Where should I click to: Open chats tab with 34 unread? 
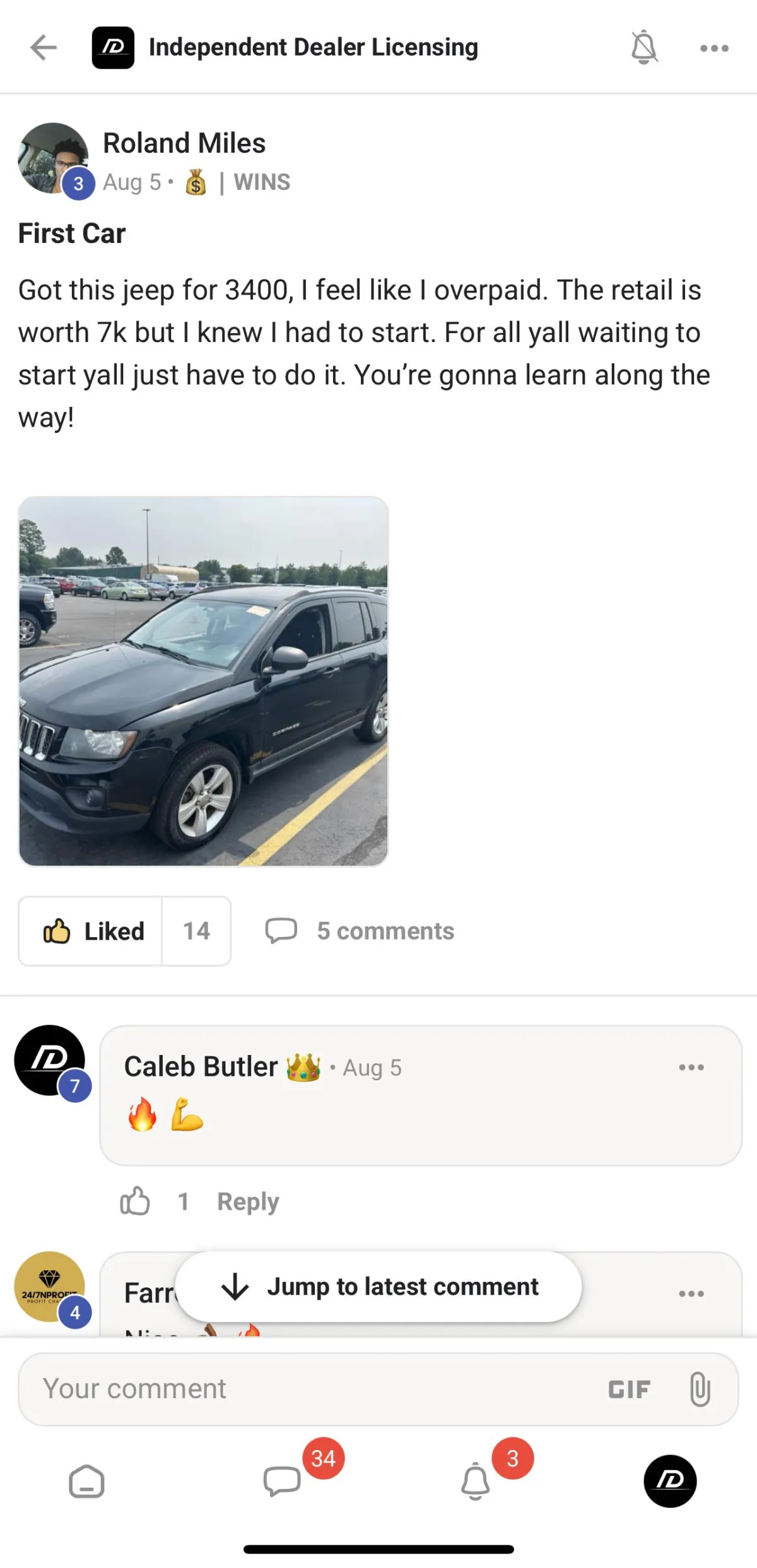click(x=282, y=1481)
